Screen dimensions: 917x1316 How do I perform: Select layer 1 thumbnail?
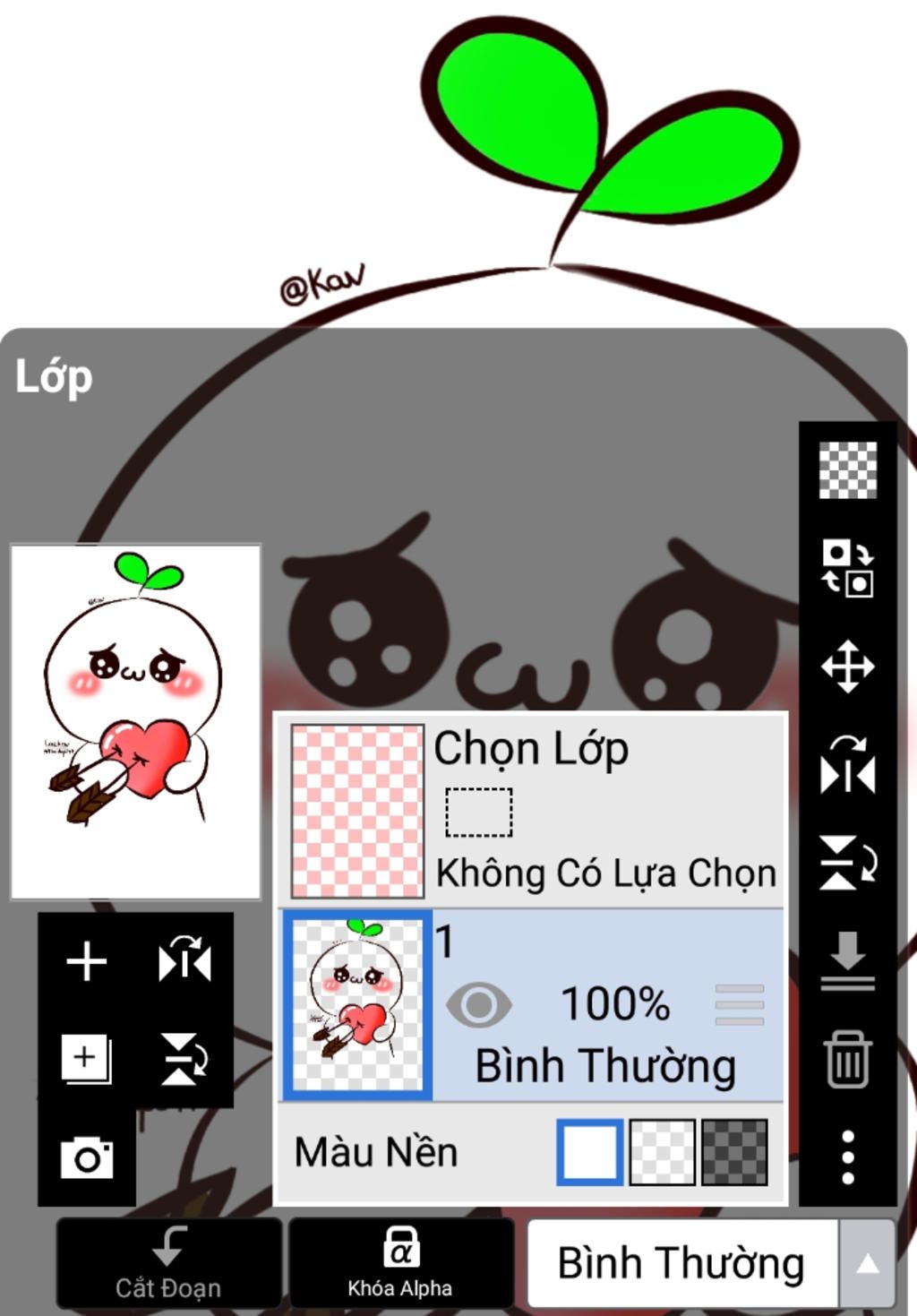tap(357, 1005)
